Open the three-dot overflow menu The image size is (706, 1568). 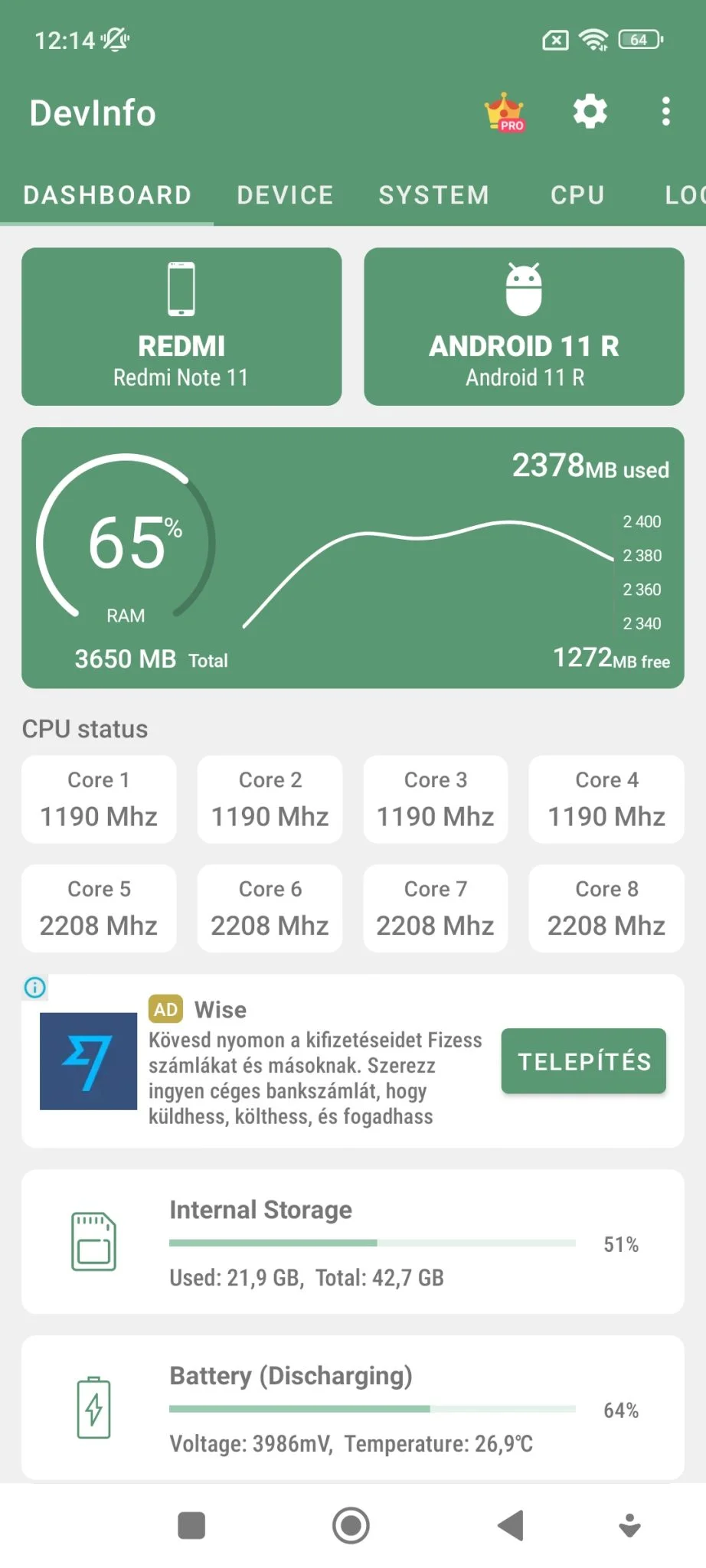pyautogui.click(x=666, y=112)
